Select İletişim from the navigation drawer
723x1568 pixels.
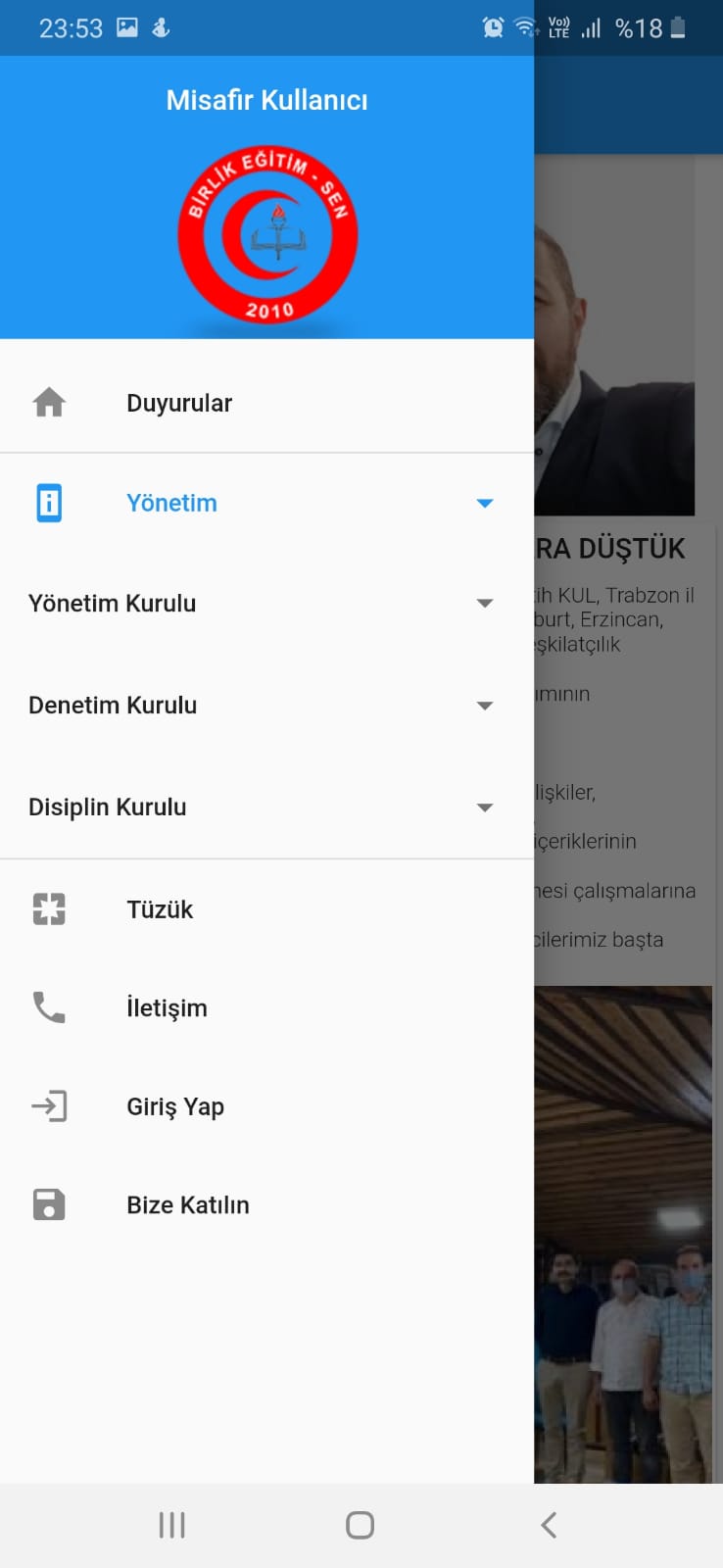coord(167,1007)
